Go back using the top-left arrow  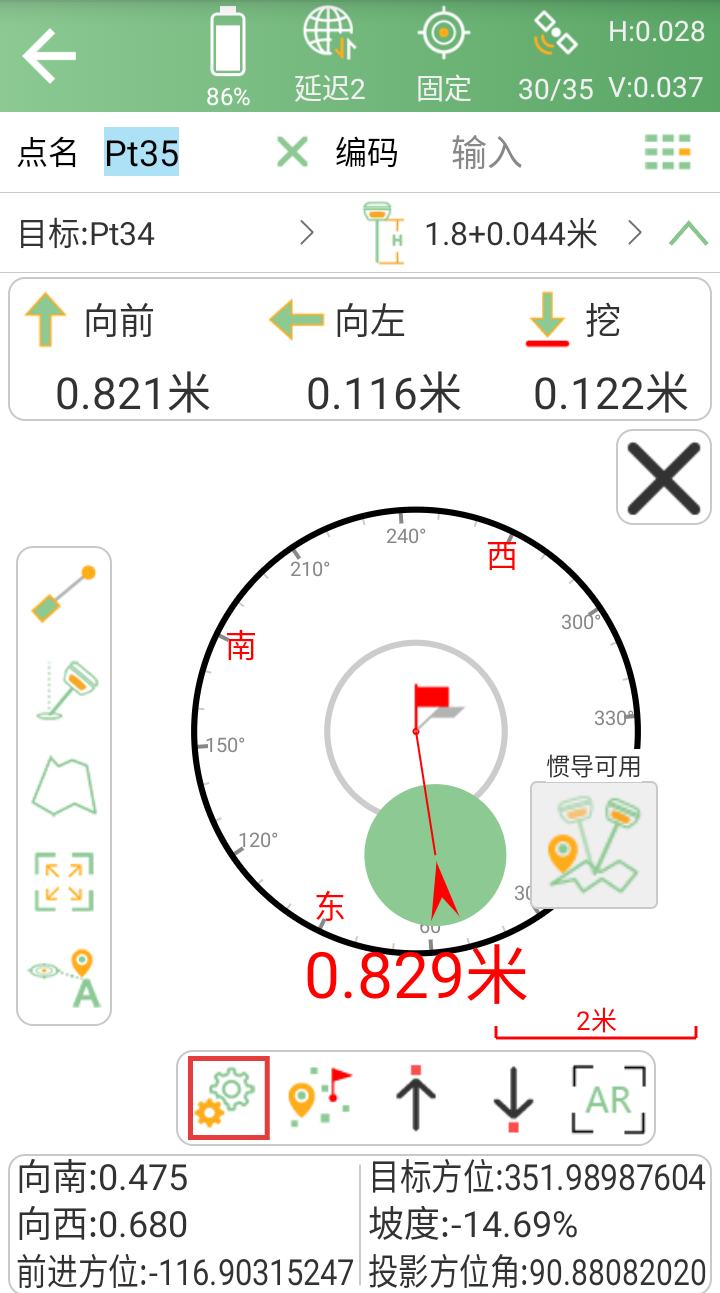point(50,56)
